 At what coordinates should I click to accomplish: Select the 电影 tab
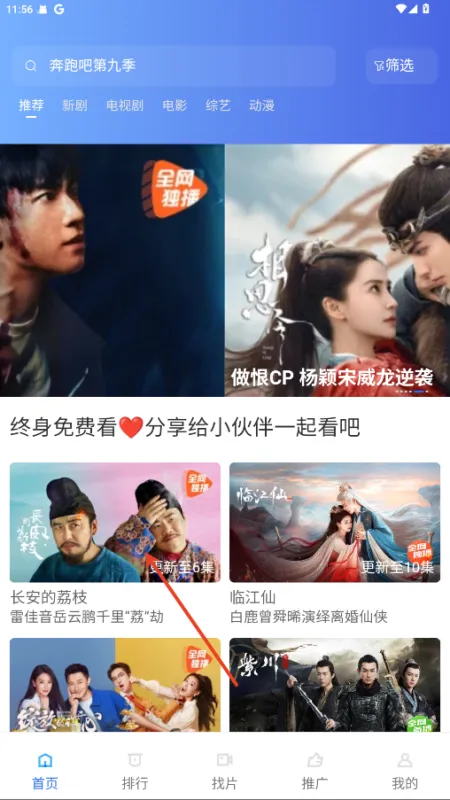[174, 106]
